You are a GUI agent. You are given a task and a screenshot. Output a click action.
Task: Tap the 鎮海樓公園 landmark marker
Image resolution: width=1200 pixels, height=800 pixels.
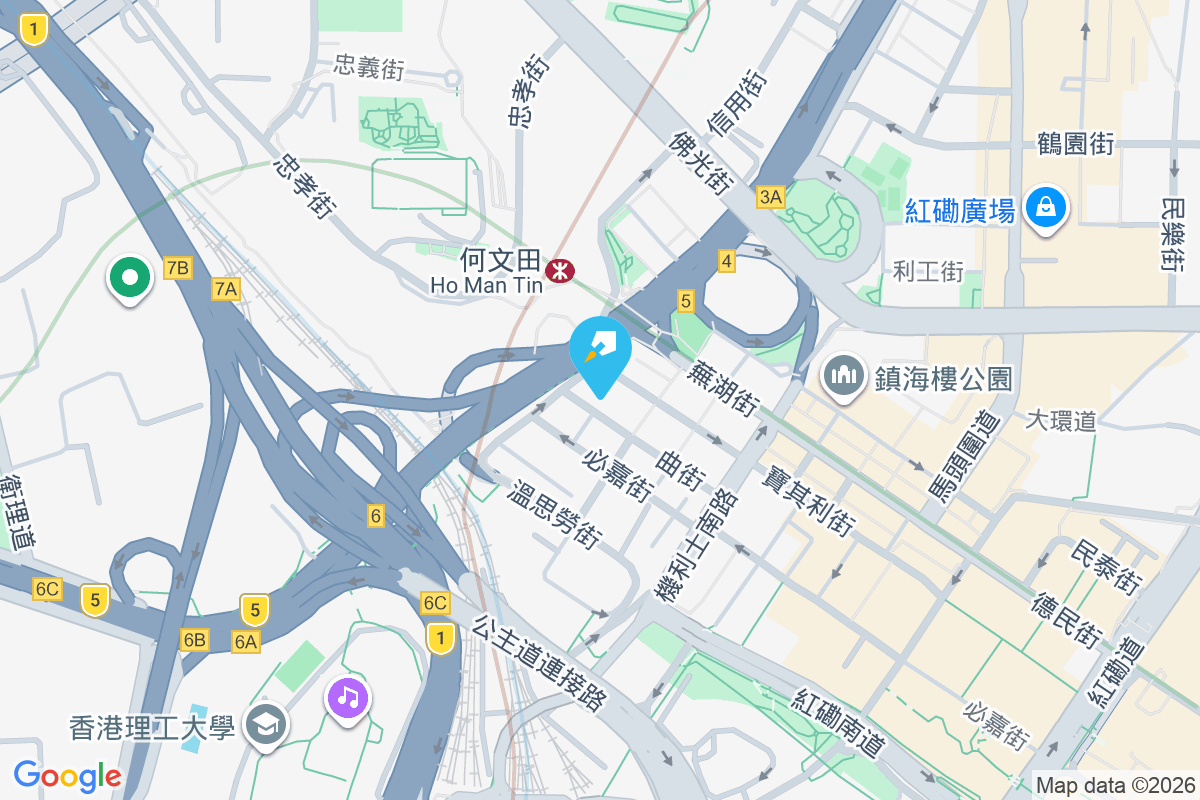(844, 376)
